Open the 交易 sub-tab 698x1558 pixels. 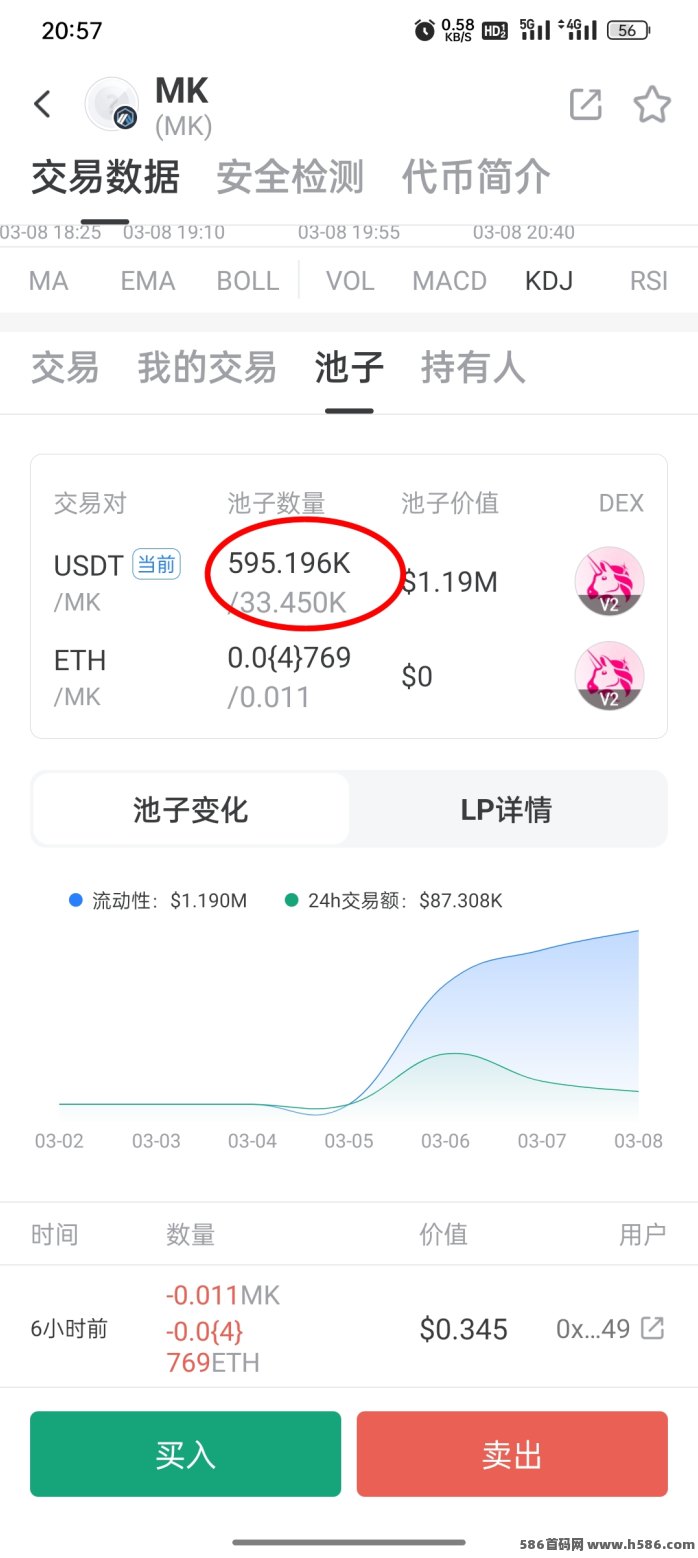tap(65, 368)
